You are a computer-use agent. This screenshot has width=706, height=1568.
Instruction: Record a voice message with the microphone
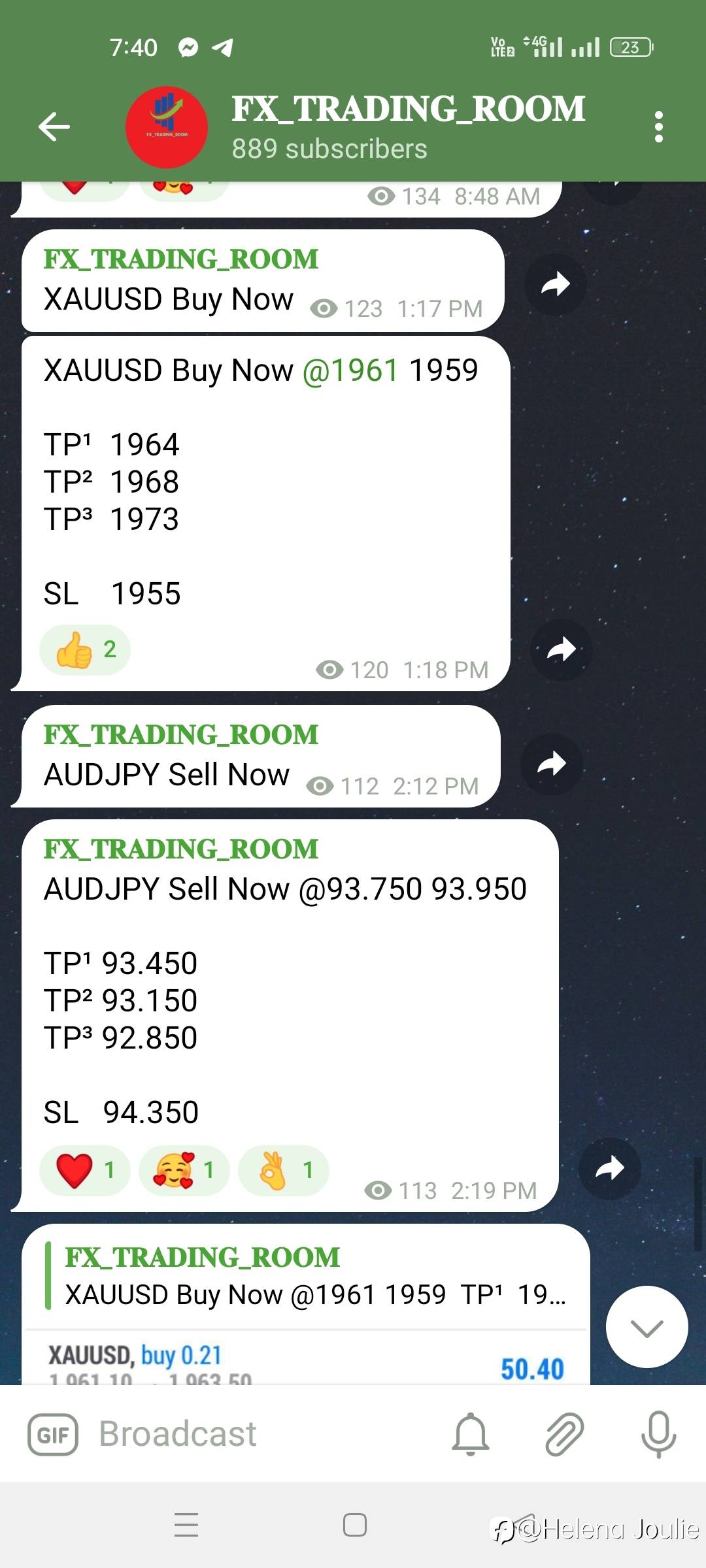coord(658,1434)
